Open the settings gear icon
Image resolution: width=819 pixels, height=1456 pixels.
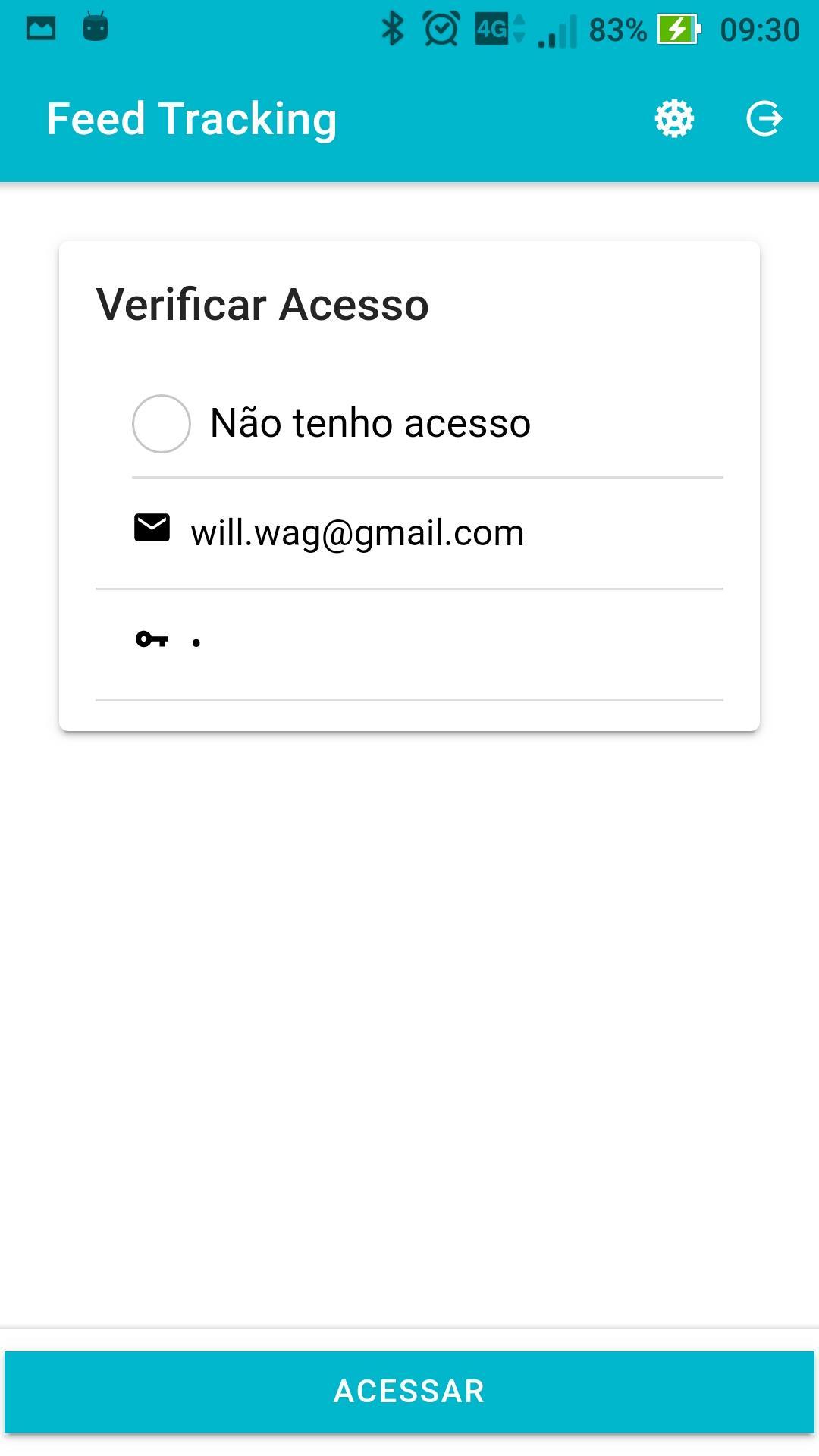click(x=674, y=119)
